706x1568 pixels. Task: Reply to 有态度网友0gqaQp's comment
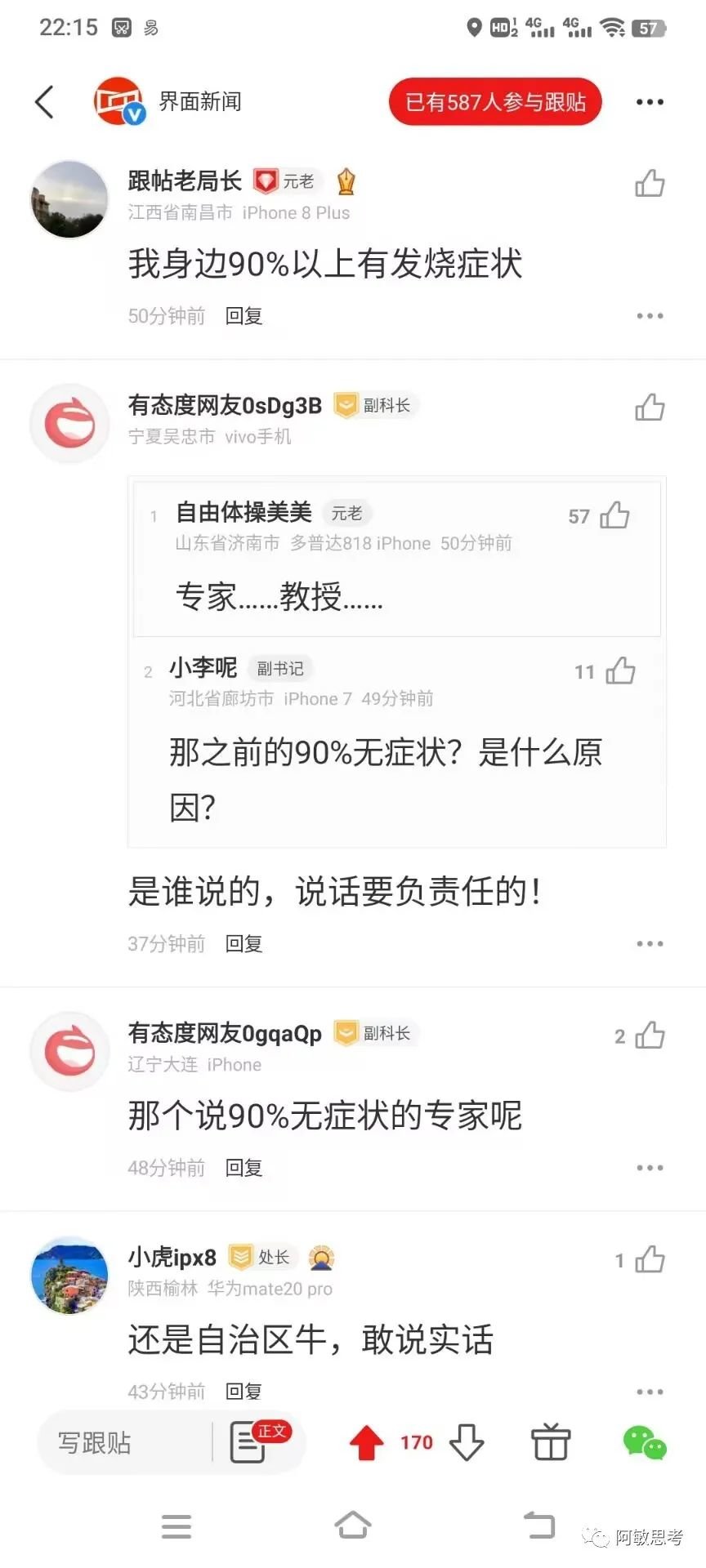click(244, 1168)
